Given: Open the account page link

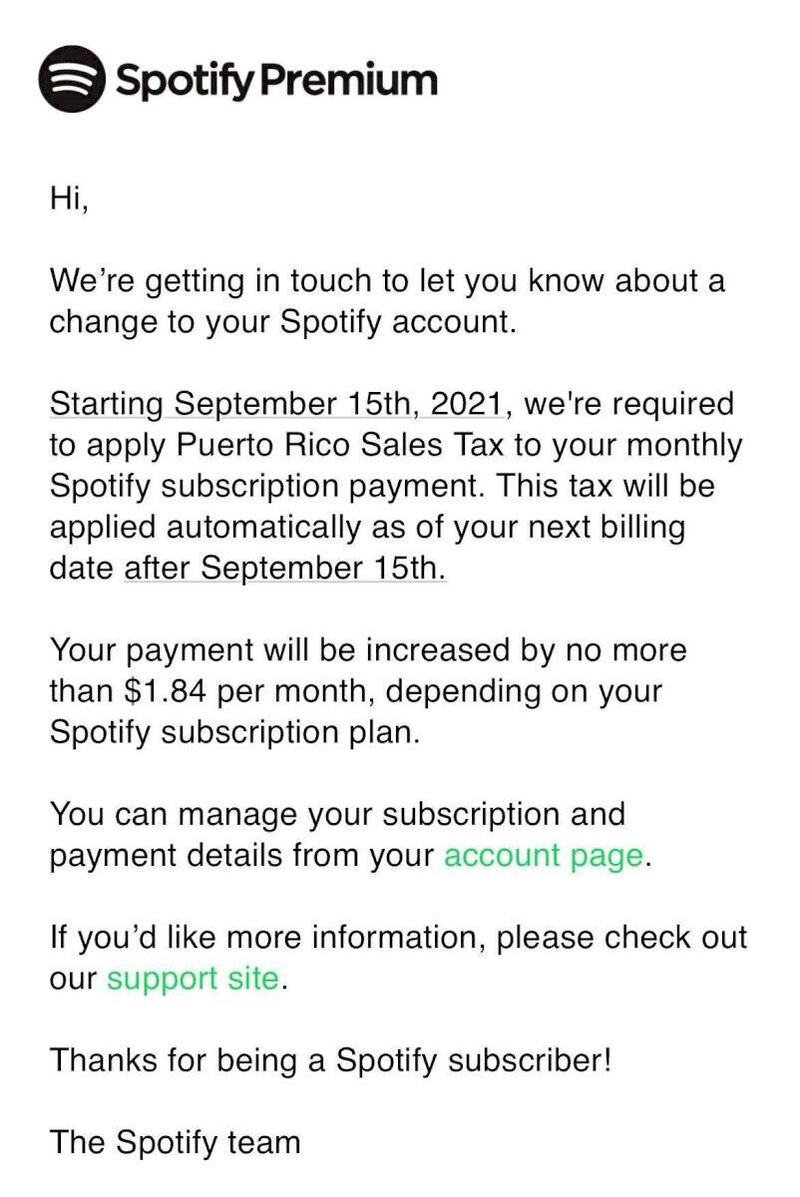Looking at the screenshot, I should click(544, 857).
